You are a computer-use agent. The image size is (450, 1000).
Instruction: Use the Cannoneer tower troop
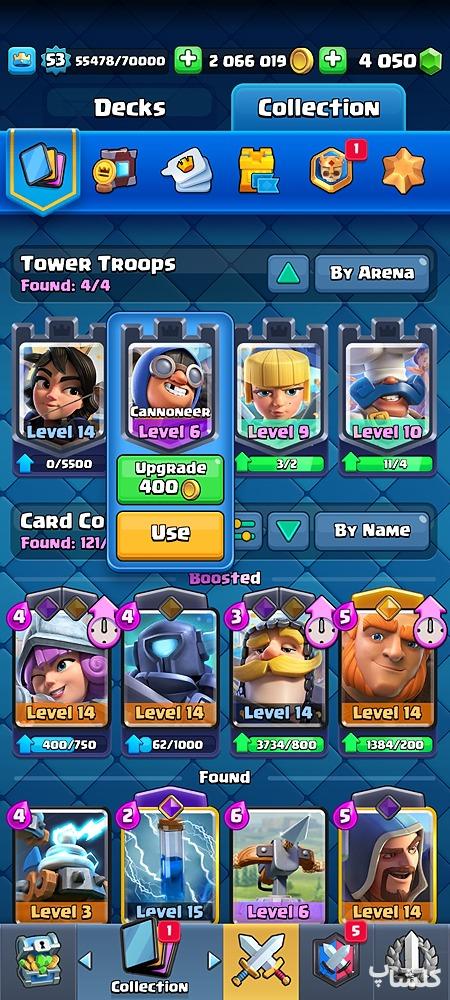[x=170, y=533]
